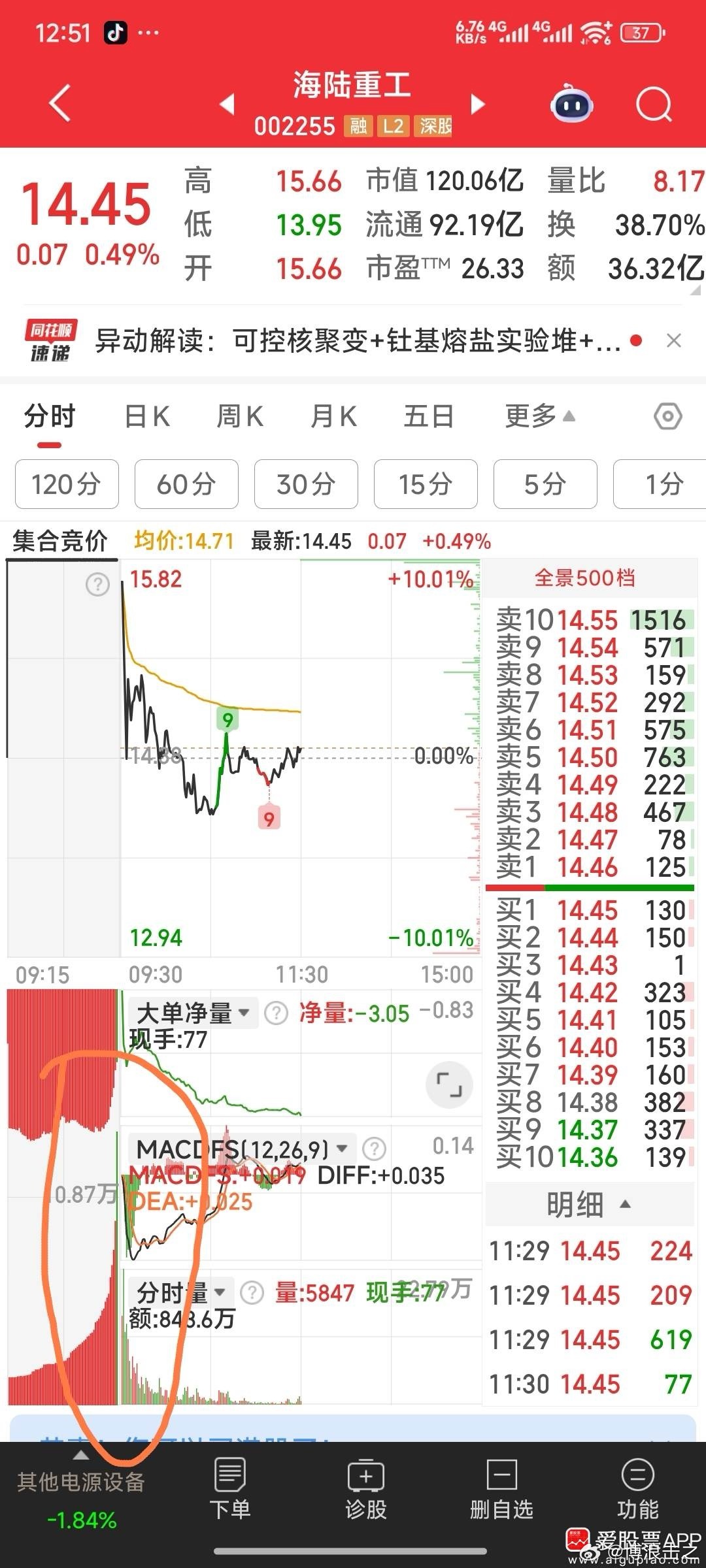The image size is (706, 1568).
Task: Tap the help icon beside 大单净量
Action: (x=275, y=1013)
